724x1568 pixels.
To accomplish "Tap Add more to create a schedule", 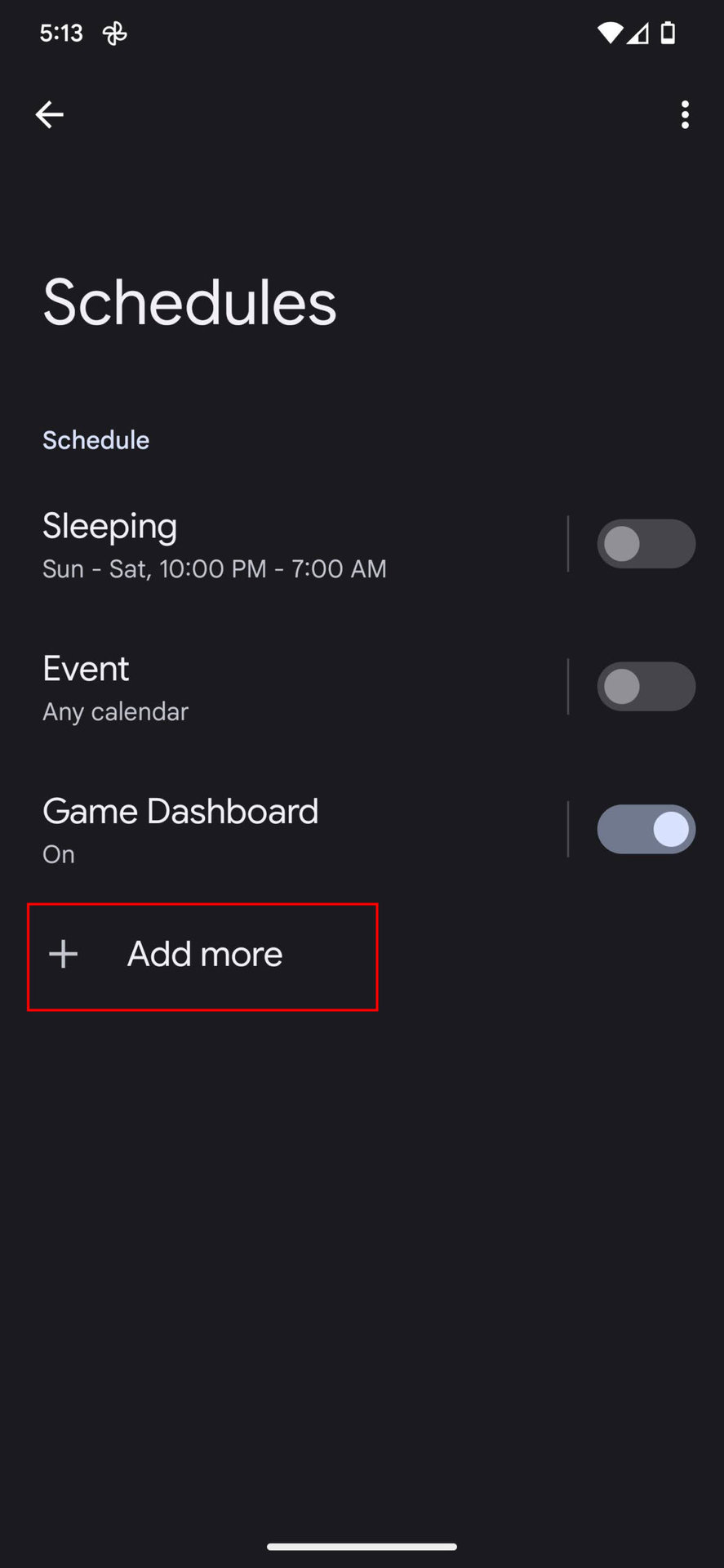I will pyautogui.click(x=204, y=955).
